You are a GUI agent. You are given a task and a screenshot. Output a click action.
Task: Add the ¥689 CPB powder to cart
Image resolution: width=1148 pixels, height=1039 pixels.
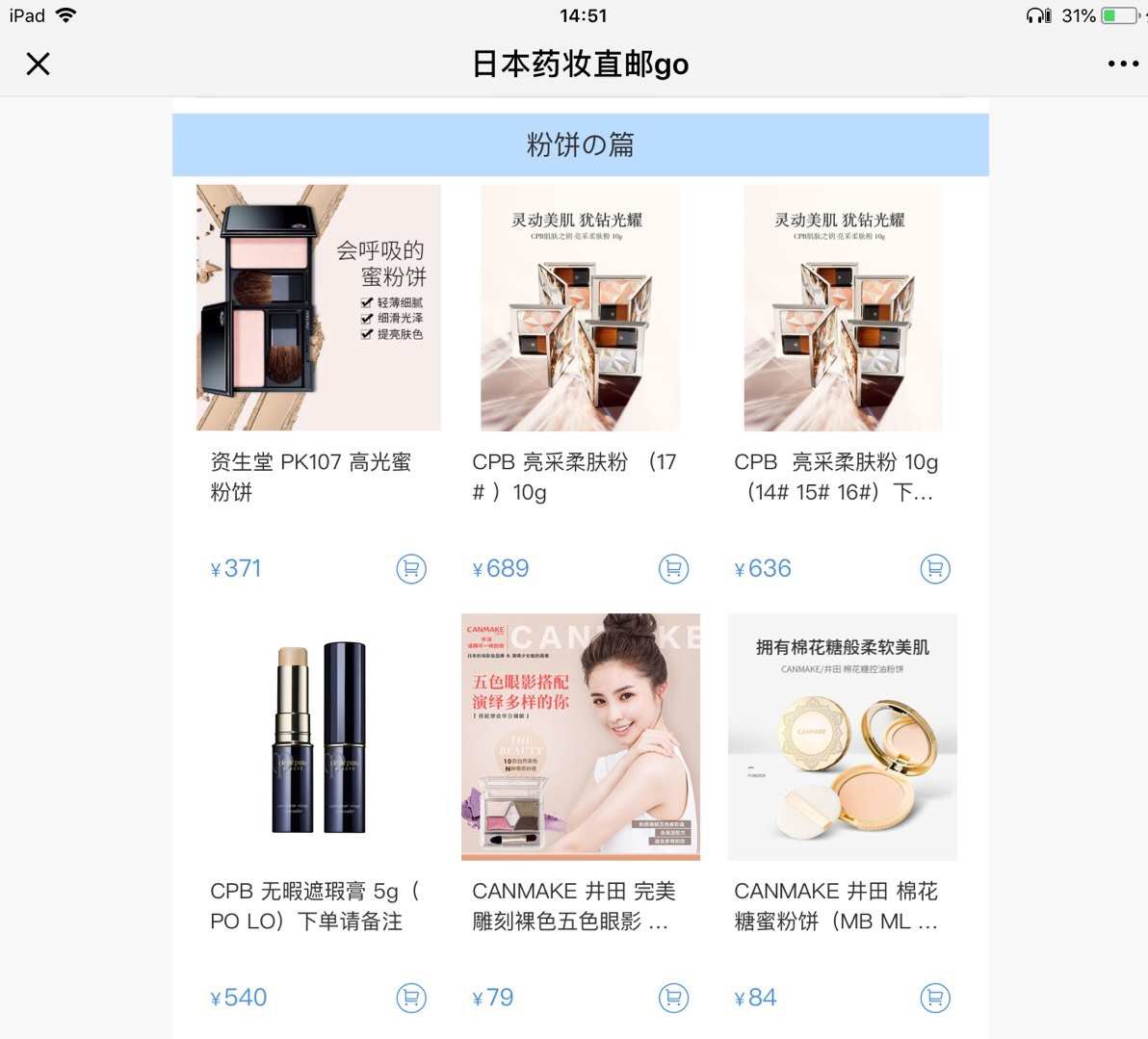(x=673, y=569)
